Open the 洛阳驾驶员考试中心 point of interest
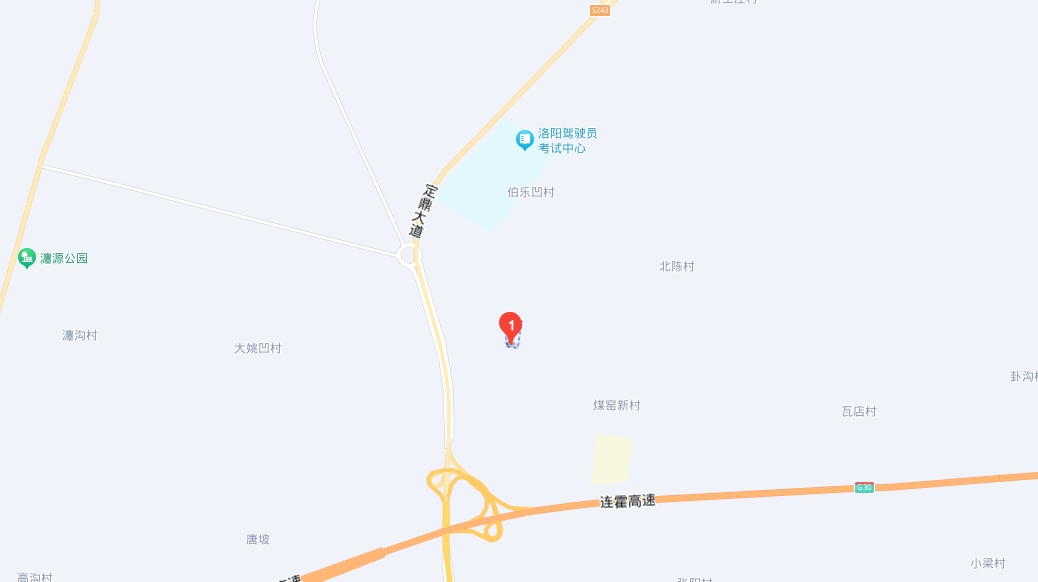Screen dimensions: 1038x582 (524, 140)
